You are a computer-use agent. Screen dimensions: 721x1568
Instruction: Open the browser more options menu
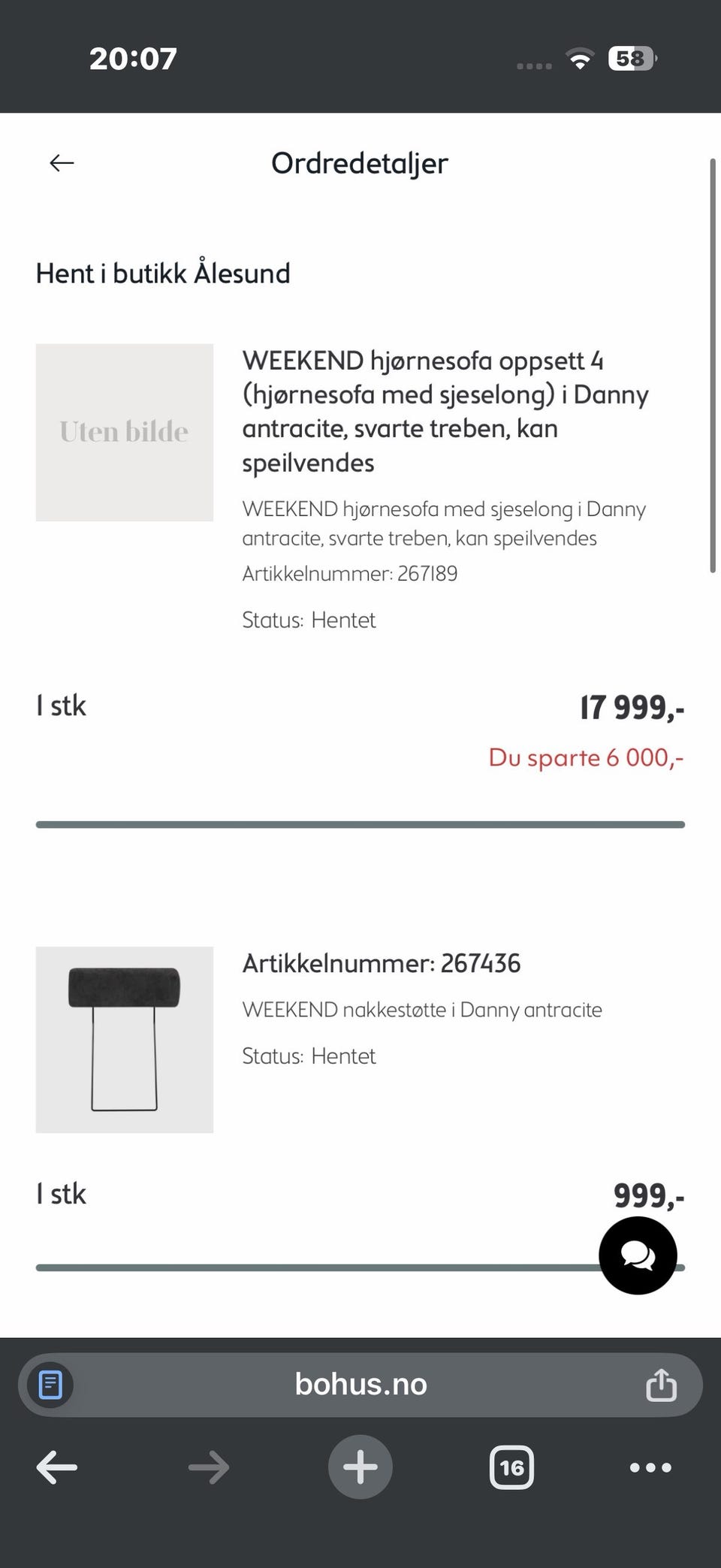[650, 1466]
